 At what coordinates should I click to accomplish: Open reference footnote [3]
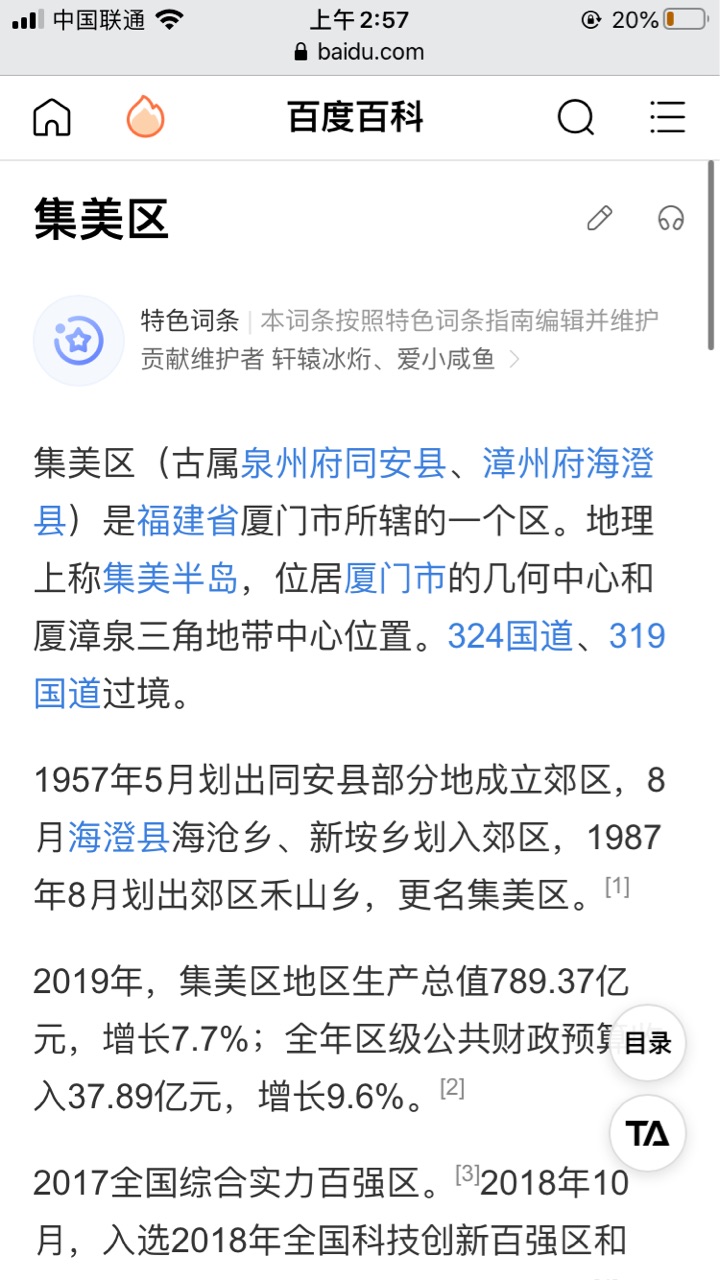tap(467, 1174)
